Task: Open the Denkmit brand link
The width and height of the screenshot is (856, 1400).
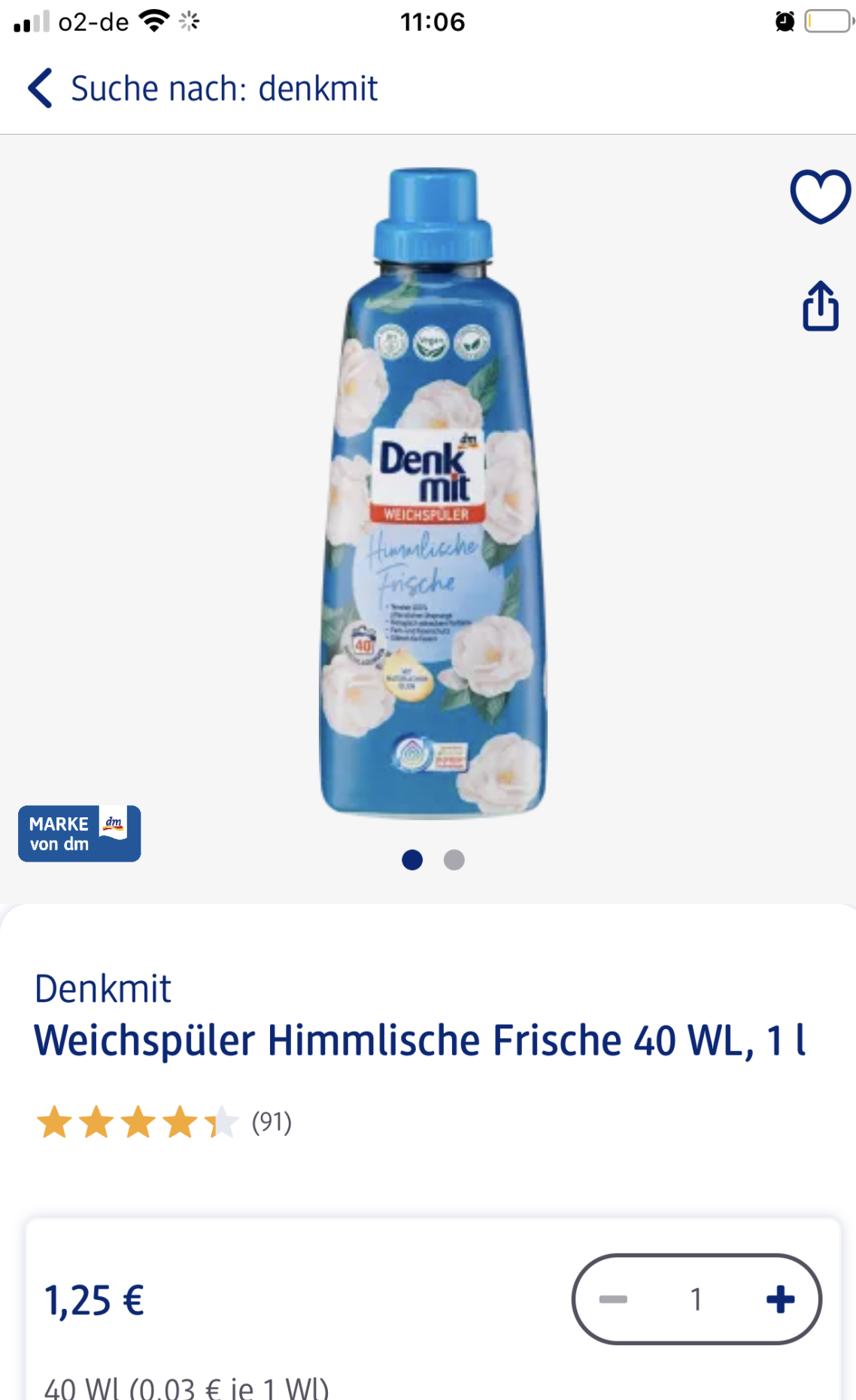Action: coord(103,989)
